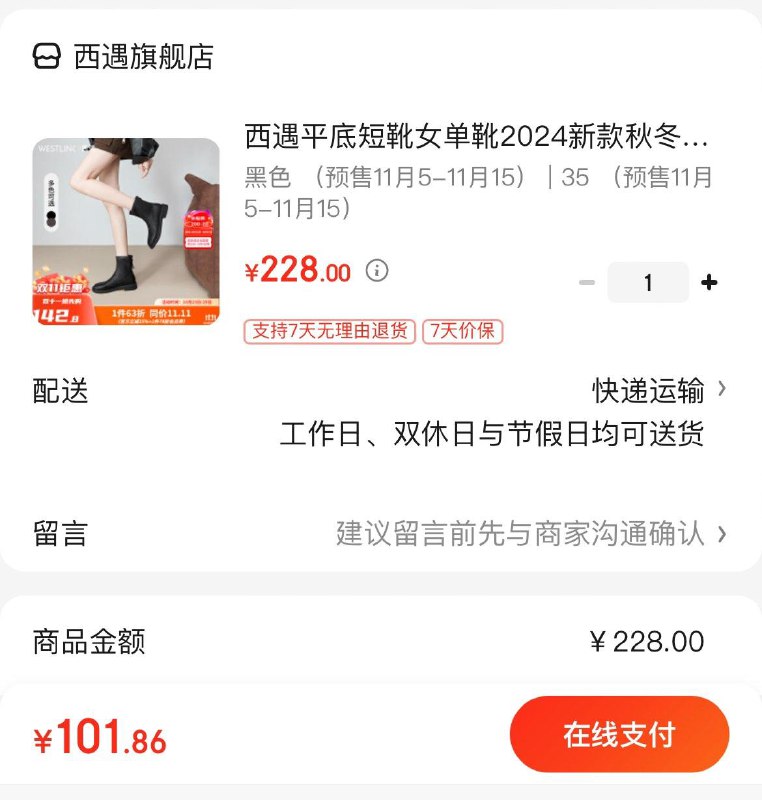Select the quantity input showing 1

point(648,282)
